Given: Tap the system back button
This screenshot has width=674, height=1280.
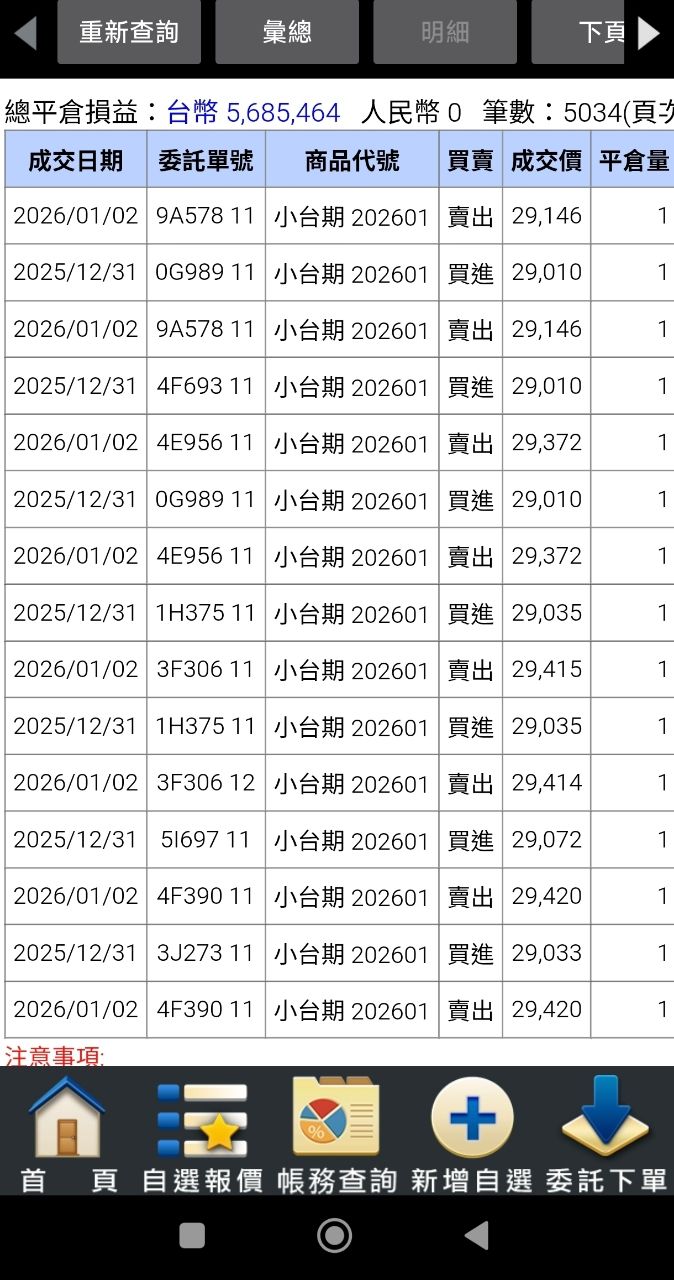Looking at the screenshot, I should [x=477, y=1236].
